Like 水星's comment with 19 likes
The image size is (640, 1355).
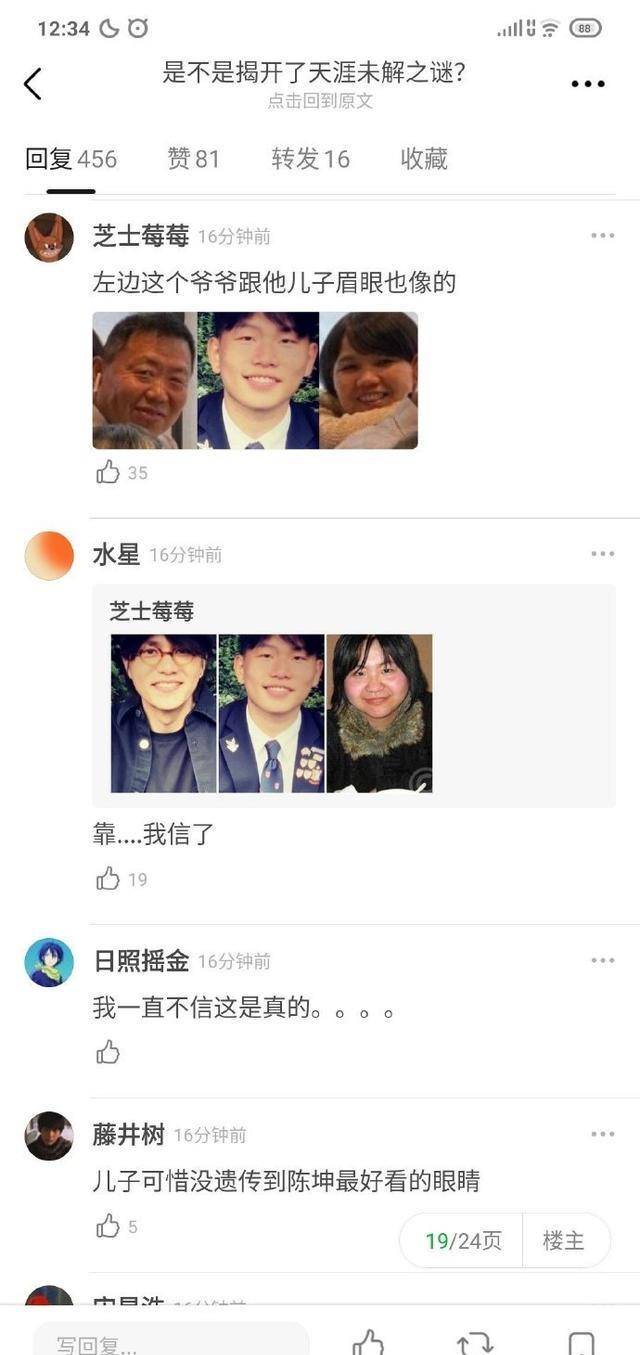tap(121, 879)
